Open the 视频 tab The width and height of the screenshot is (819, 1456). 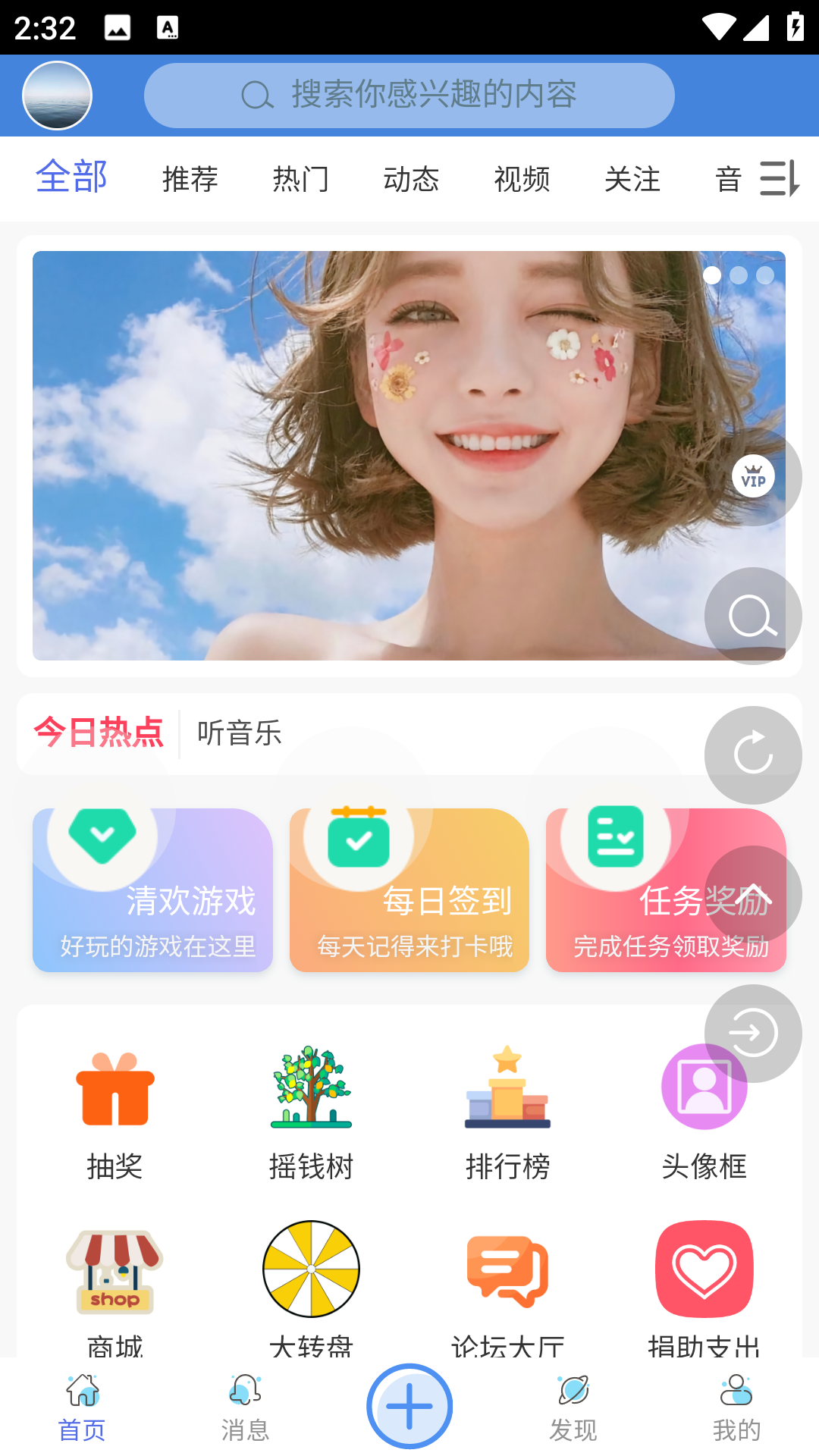pyautogui.click(x=522, y=180)
